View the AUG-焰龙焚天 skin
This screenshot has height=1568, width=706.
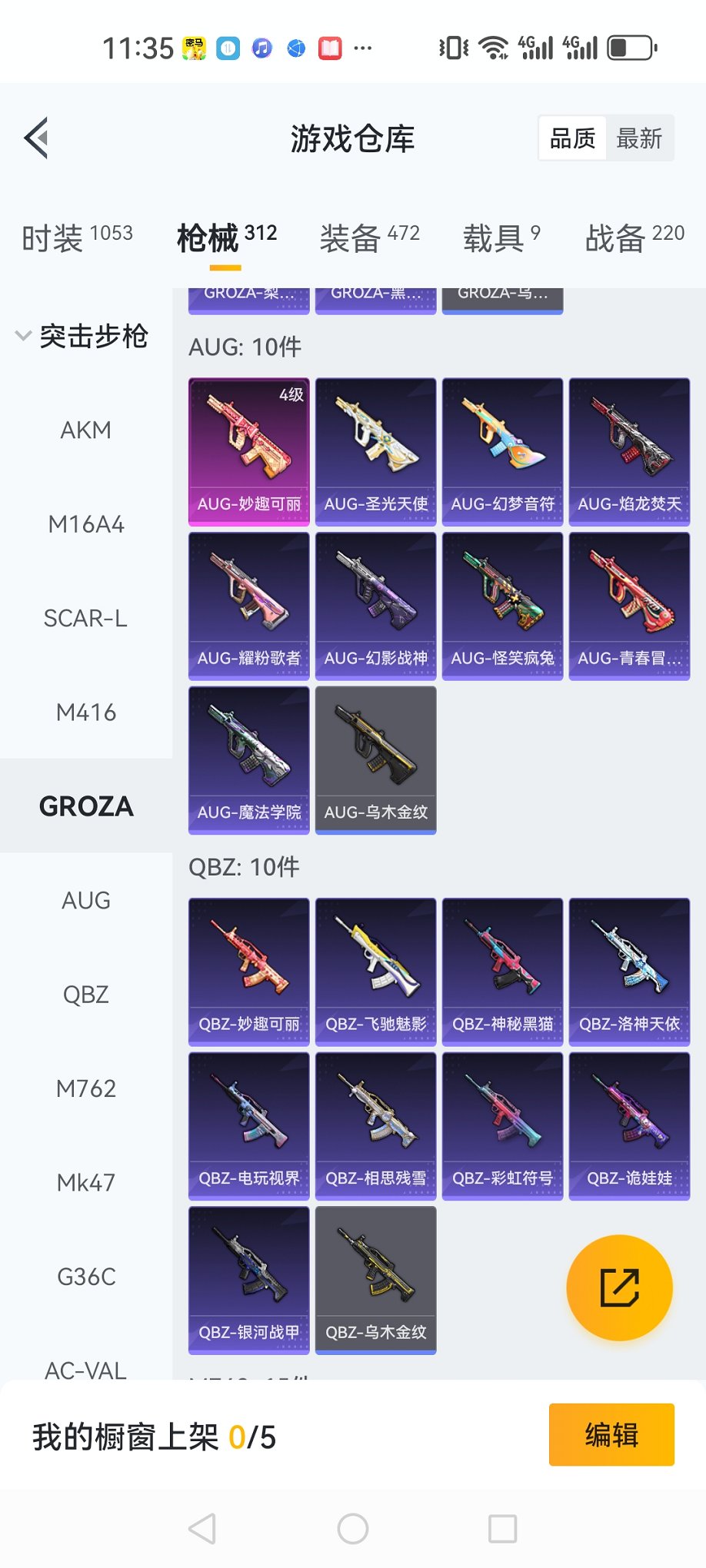(629, 451)
